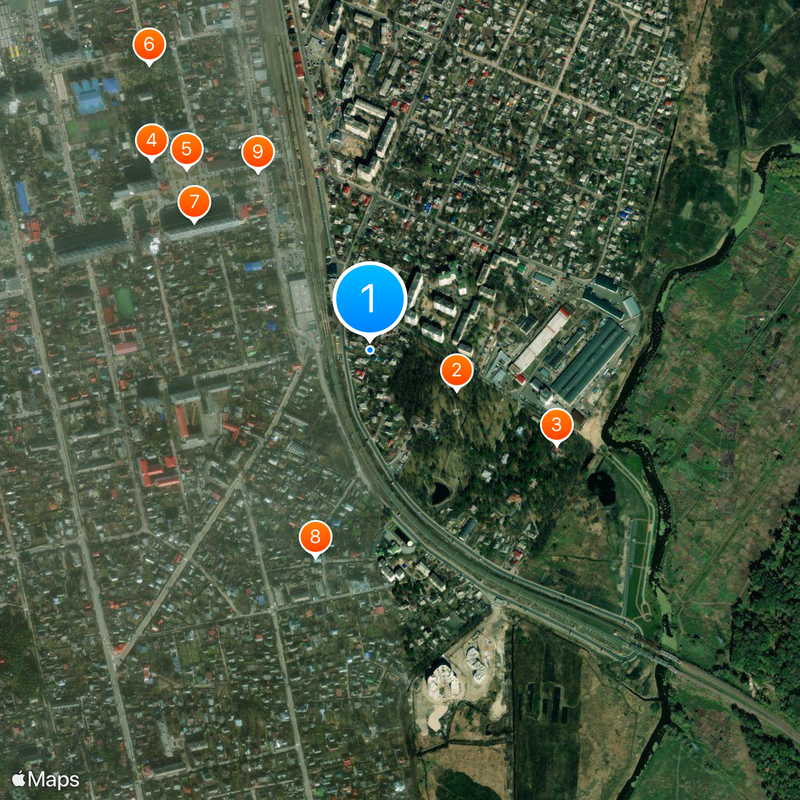
Task: Open map pin number 3
Action: click(556, 424)
